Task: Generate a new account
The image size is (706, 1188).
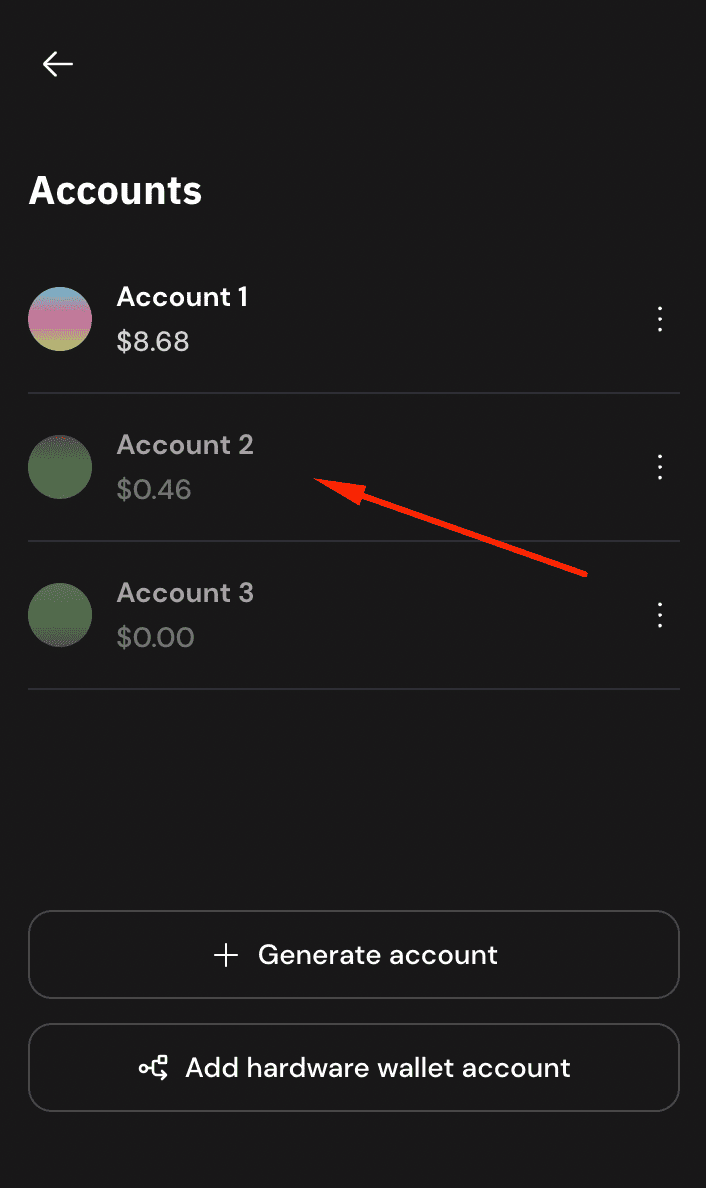Action: click(x=354, y=954)
